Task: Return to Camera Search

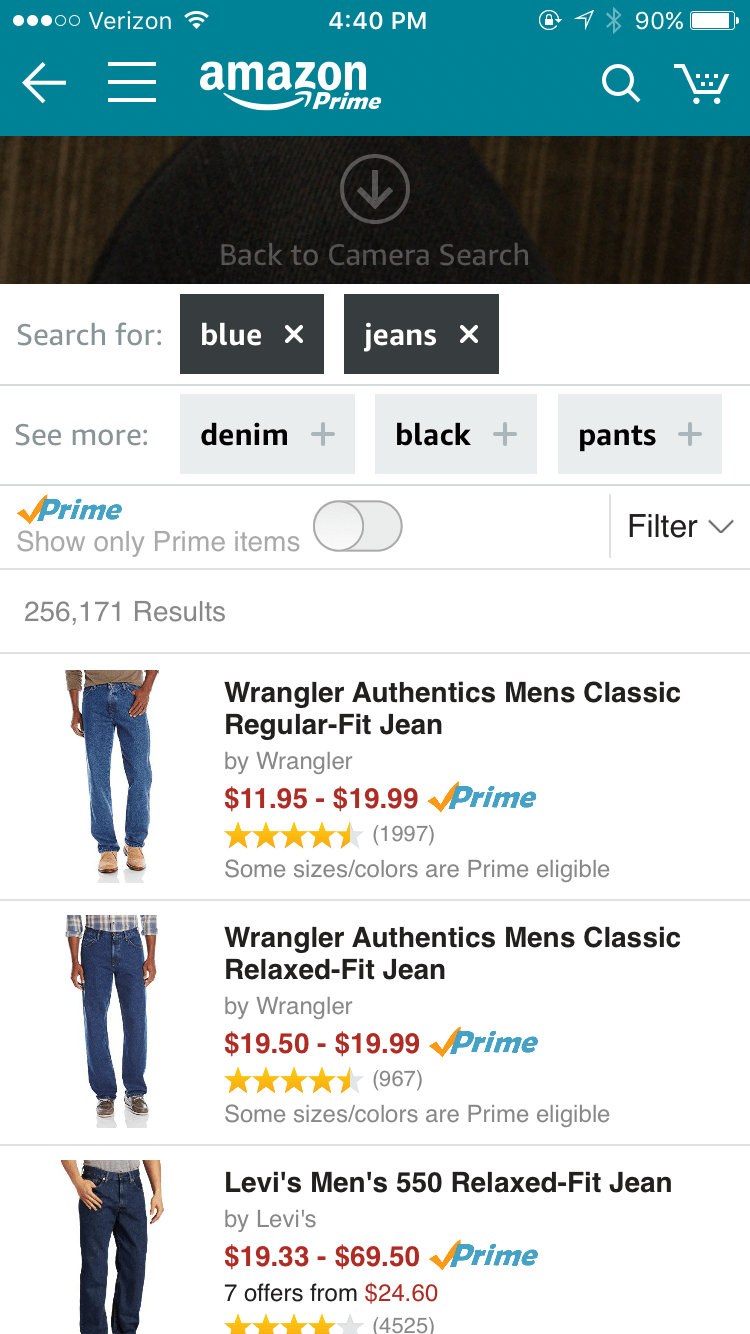Action: [x=375, y=211]
